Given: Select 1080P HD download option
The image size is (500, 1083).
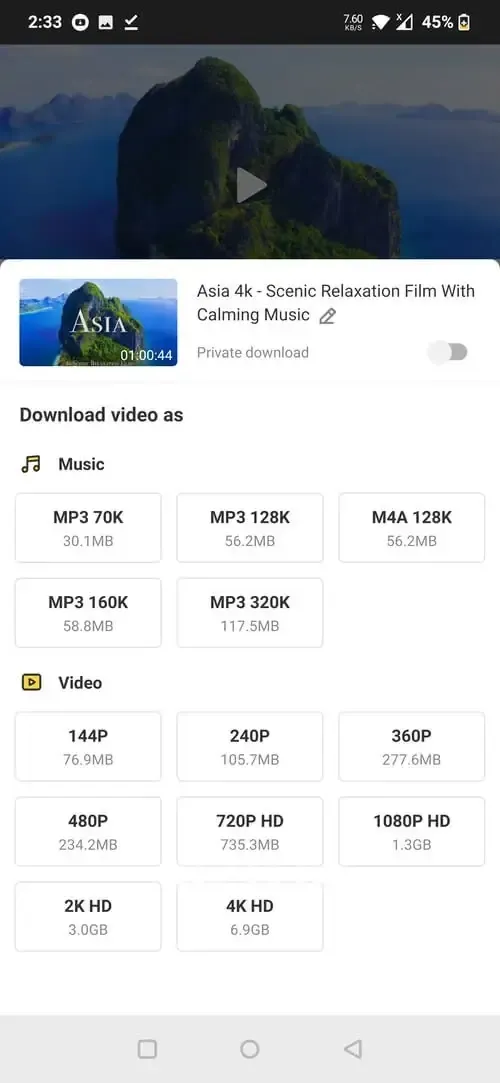Looking at the screenshot, I should (412, 832).
